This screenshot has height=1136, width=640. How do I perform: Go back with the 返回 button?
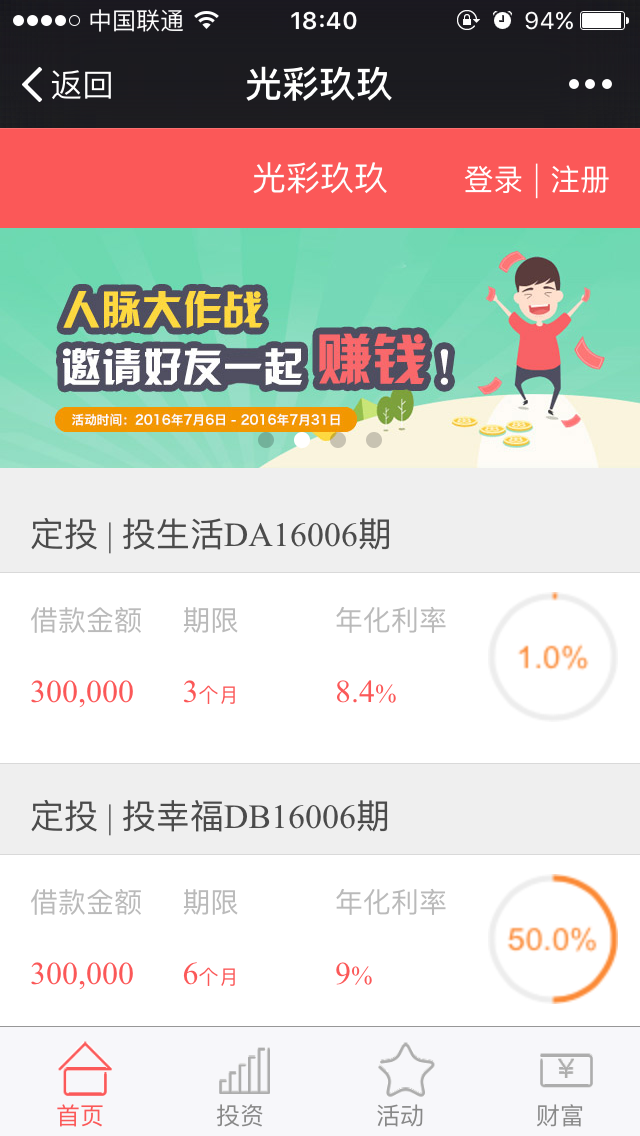click(67, 86)
